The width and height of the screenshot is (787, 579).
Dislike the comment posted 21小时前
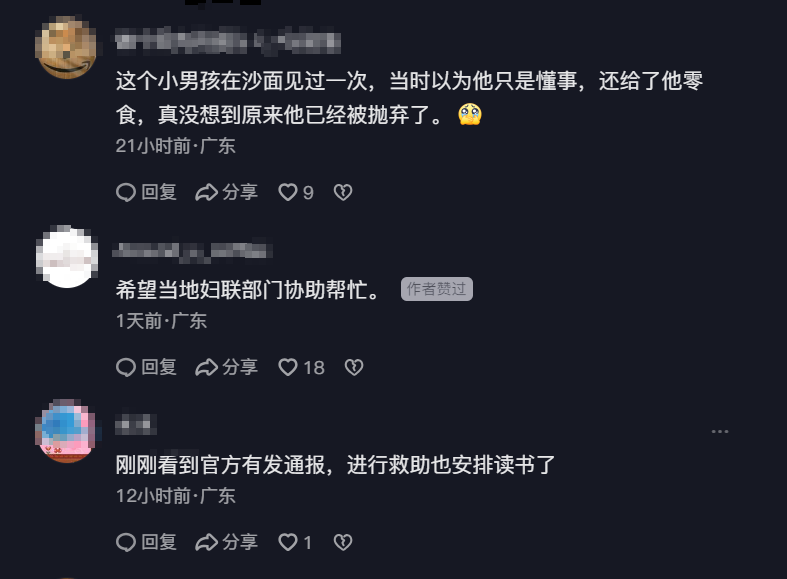point(343,192)
